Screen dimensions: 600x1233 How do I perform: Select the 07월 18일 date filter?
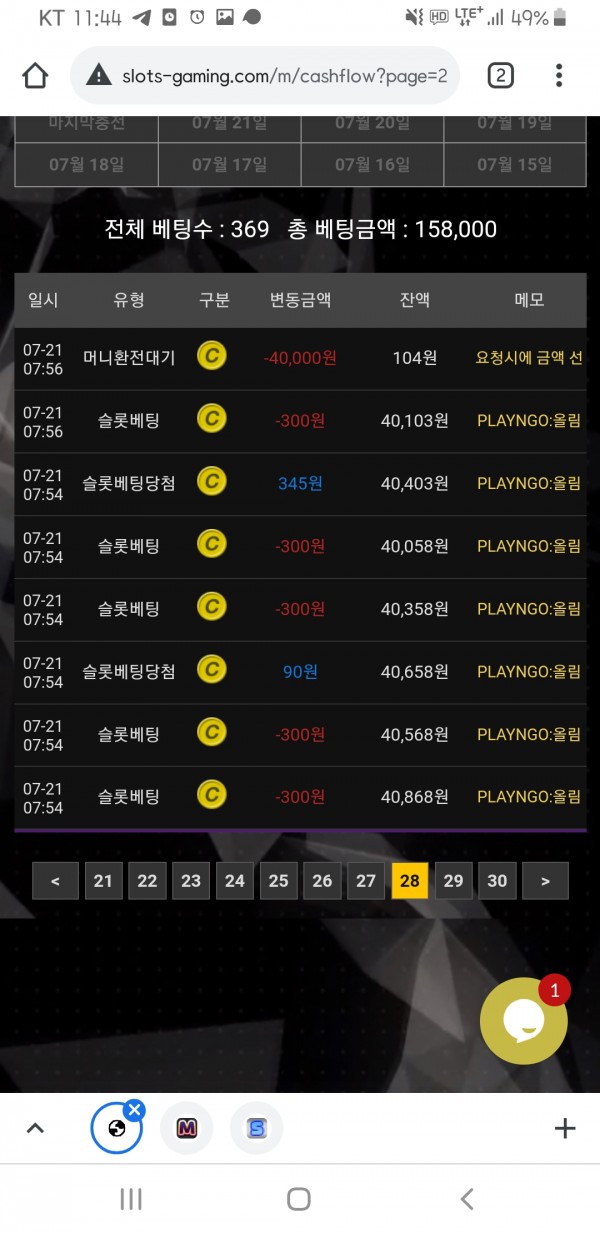tap(86, 164)
